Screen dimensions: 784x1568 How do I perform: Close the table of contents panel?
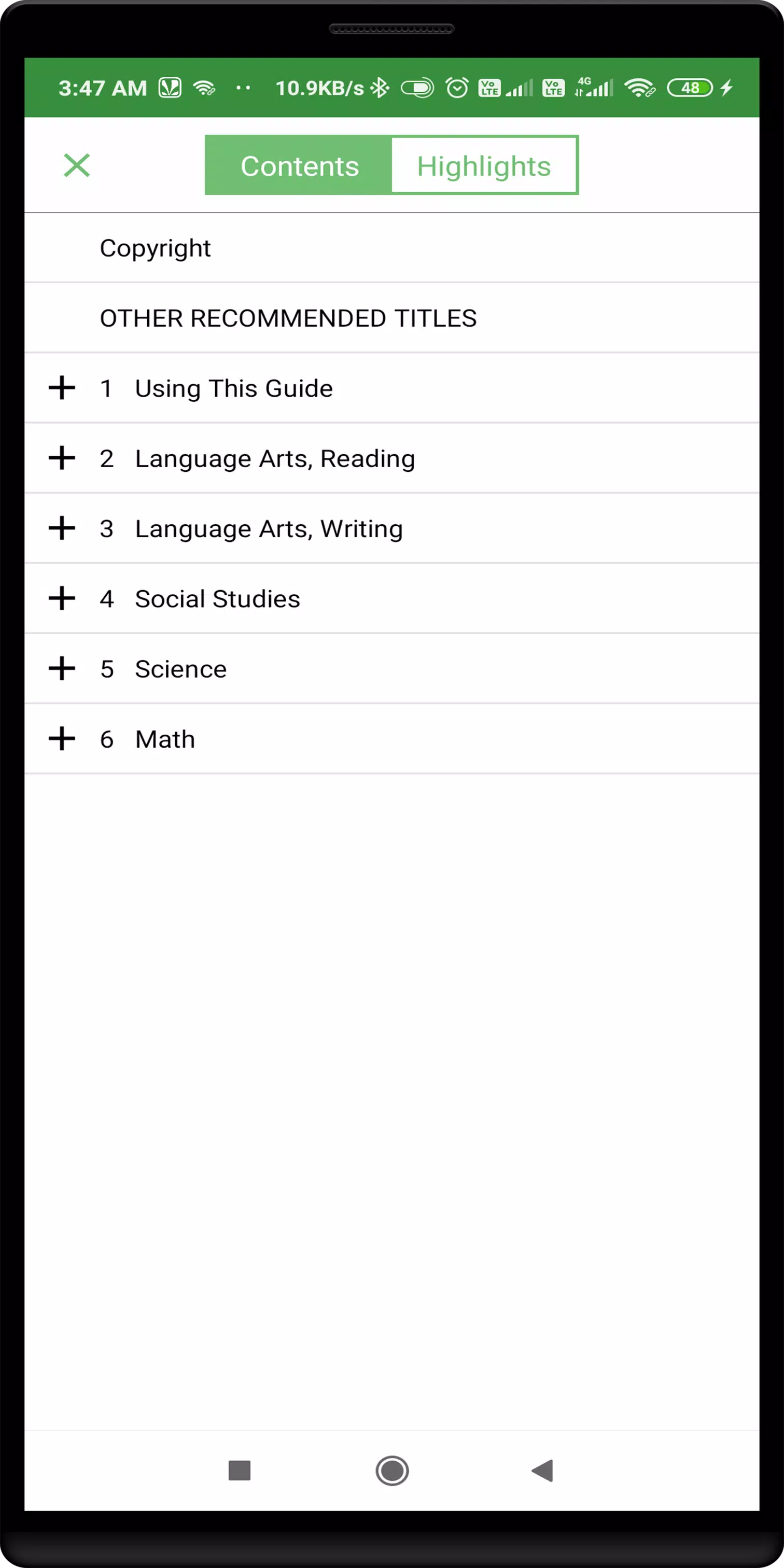pos(77,165)
